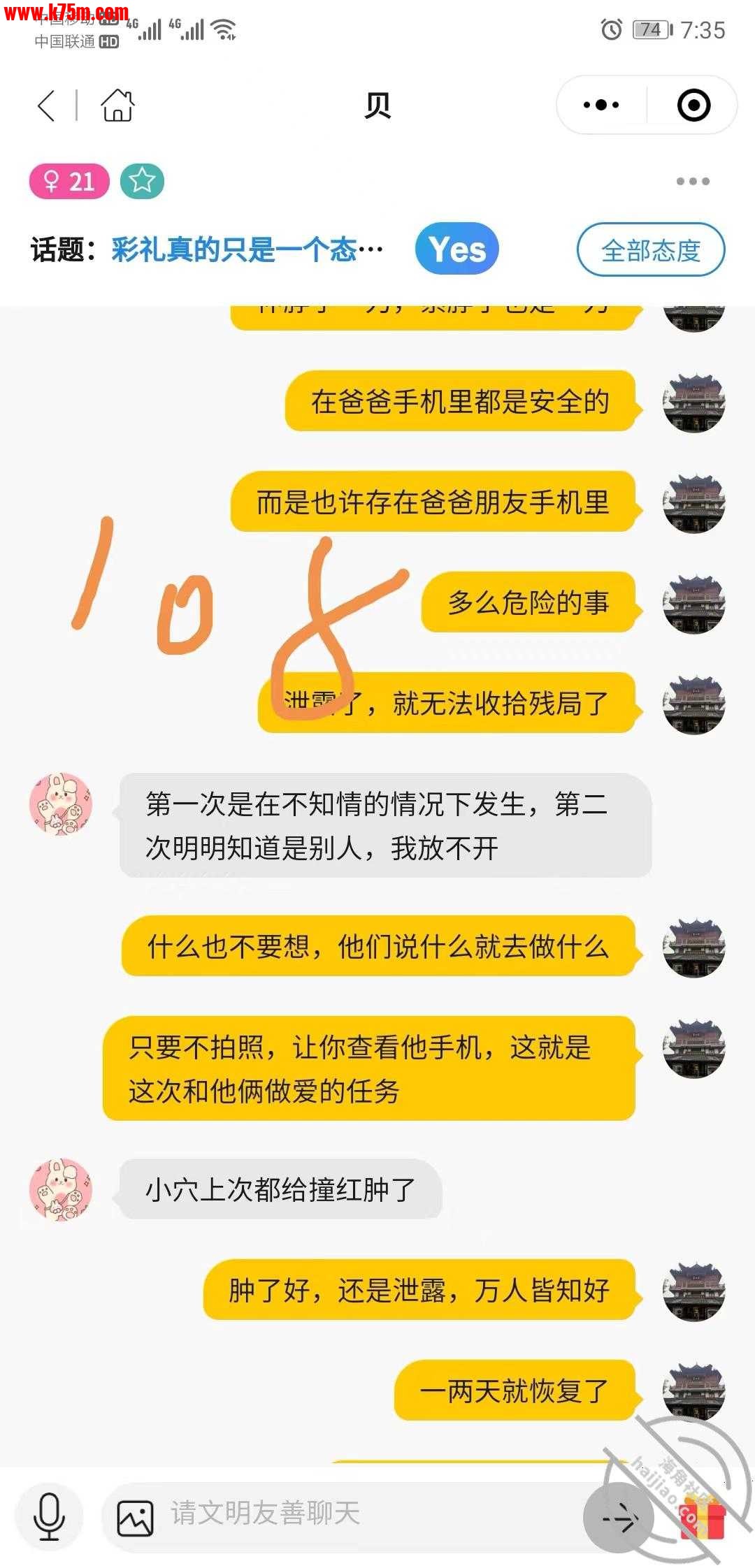
Task: Tap the home icon in the header
Action: 117,106
